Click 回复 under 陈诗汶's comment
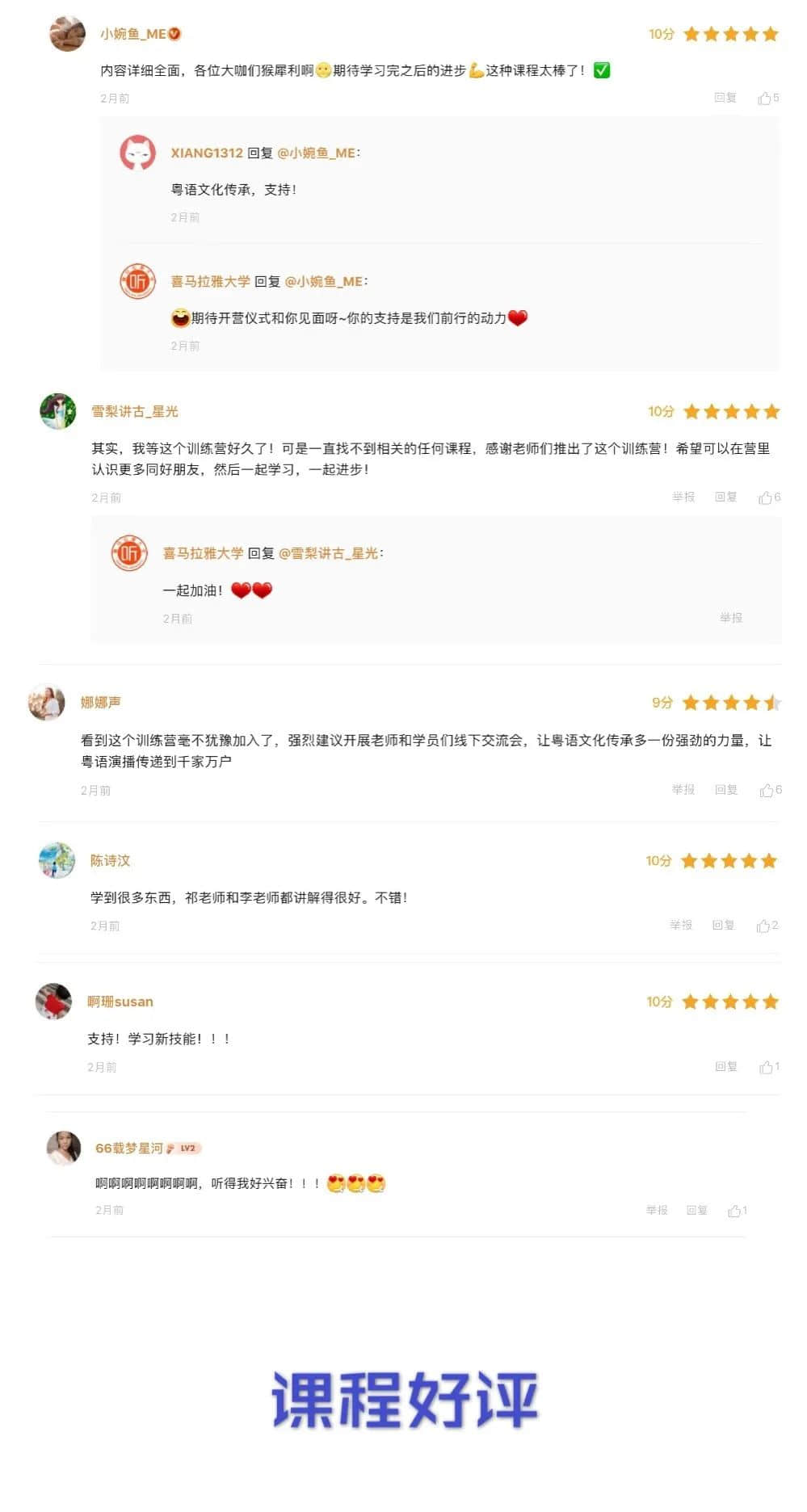Image resolution: width=807 pixels, height=1512 pixels. pos(723,925)
